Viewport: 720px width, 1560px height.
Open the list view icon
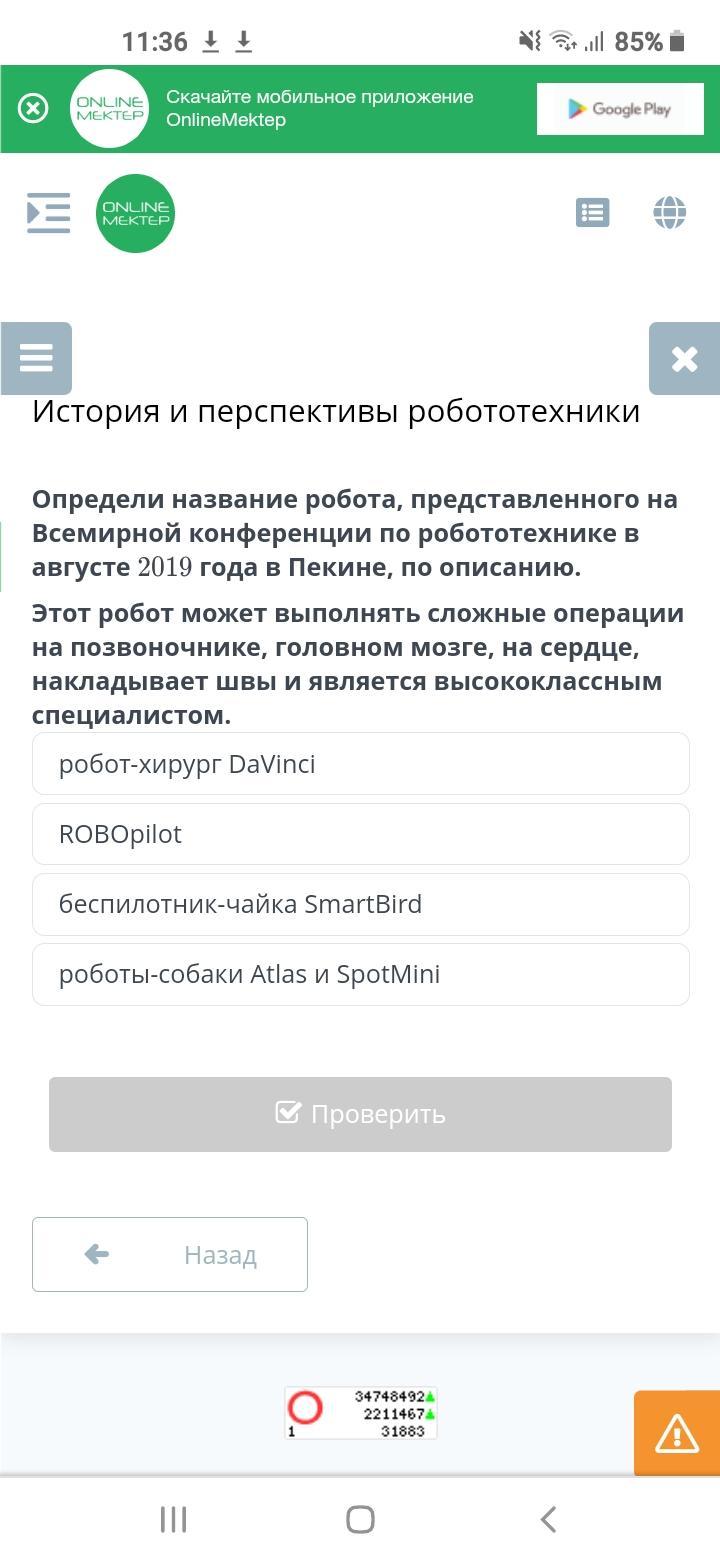592,212
